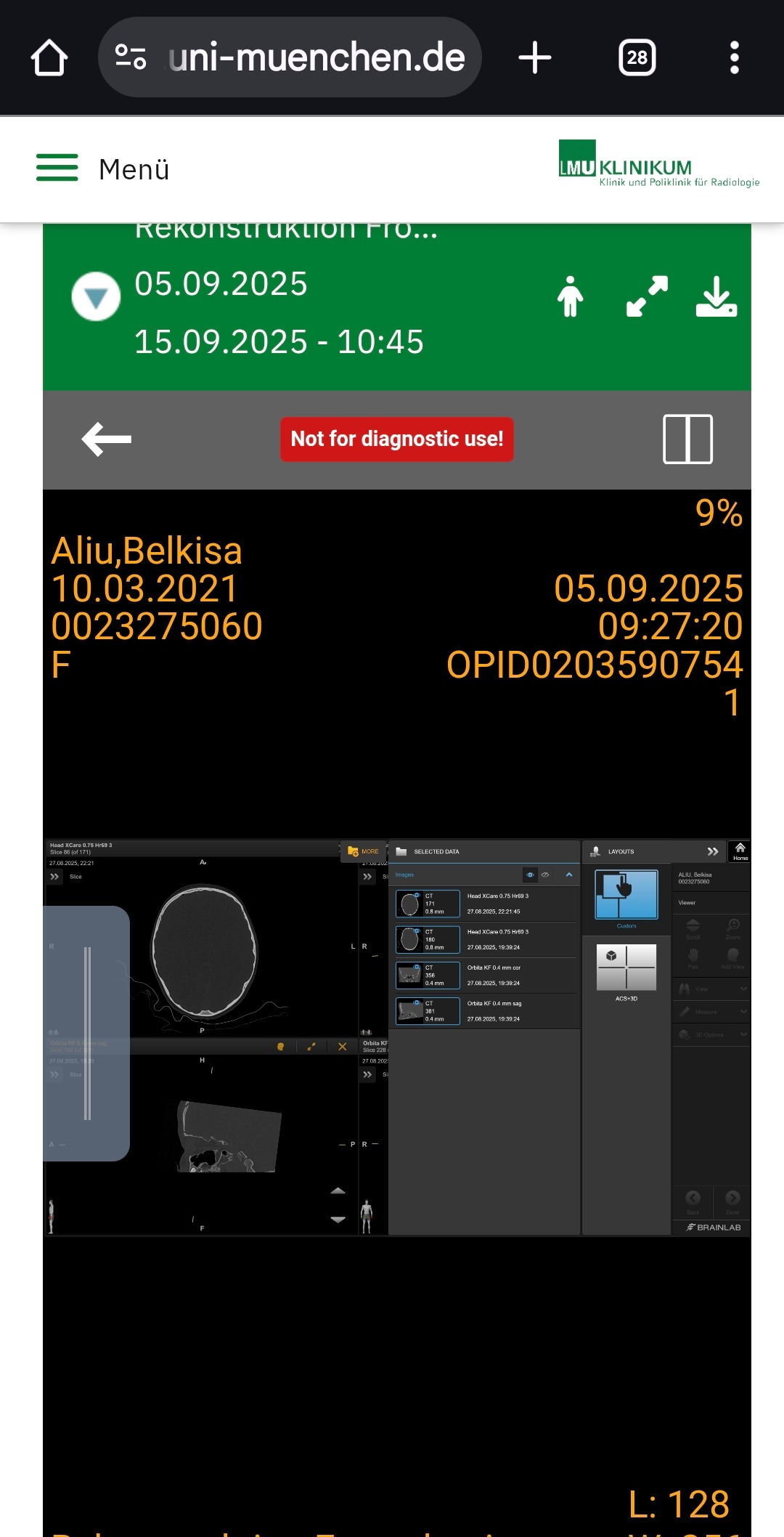The height and width of the screenshot is (1537, 784).
Task: Download the study images
Action: tap(716, 296)
